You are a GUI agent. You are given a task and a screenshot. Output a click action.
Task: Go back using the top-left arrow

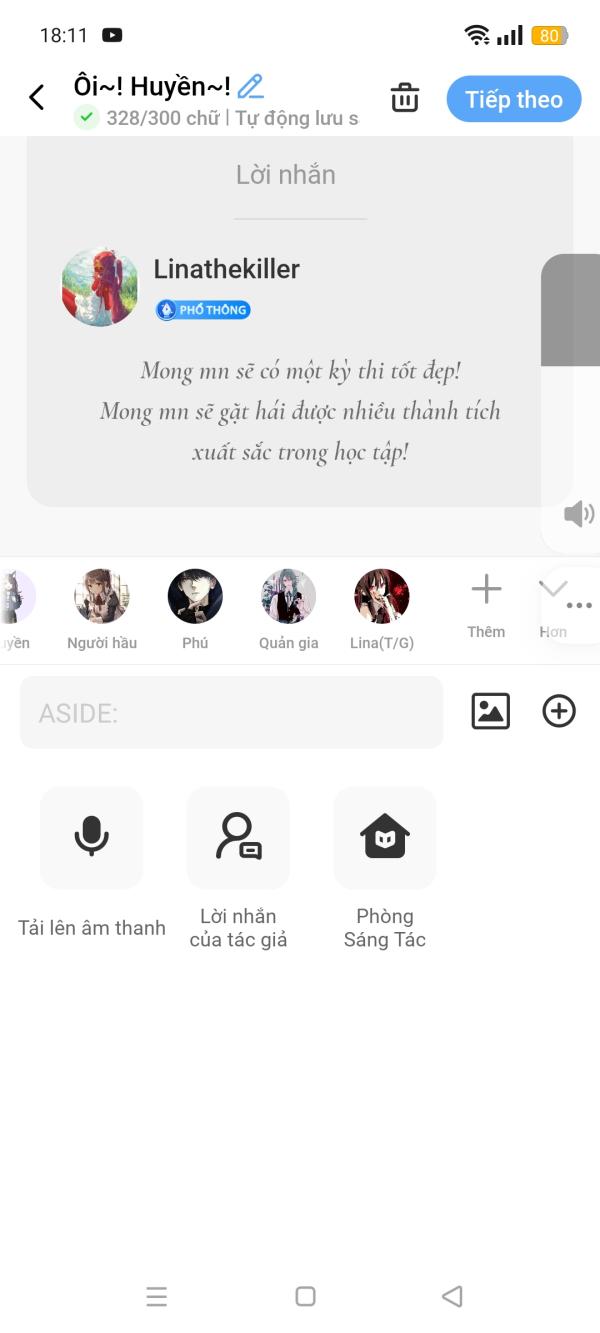point(37,97)
